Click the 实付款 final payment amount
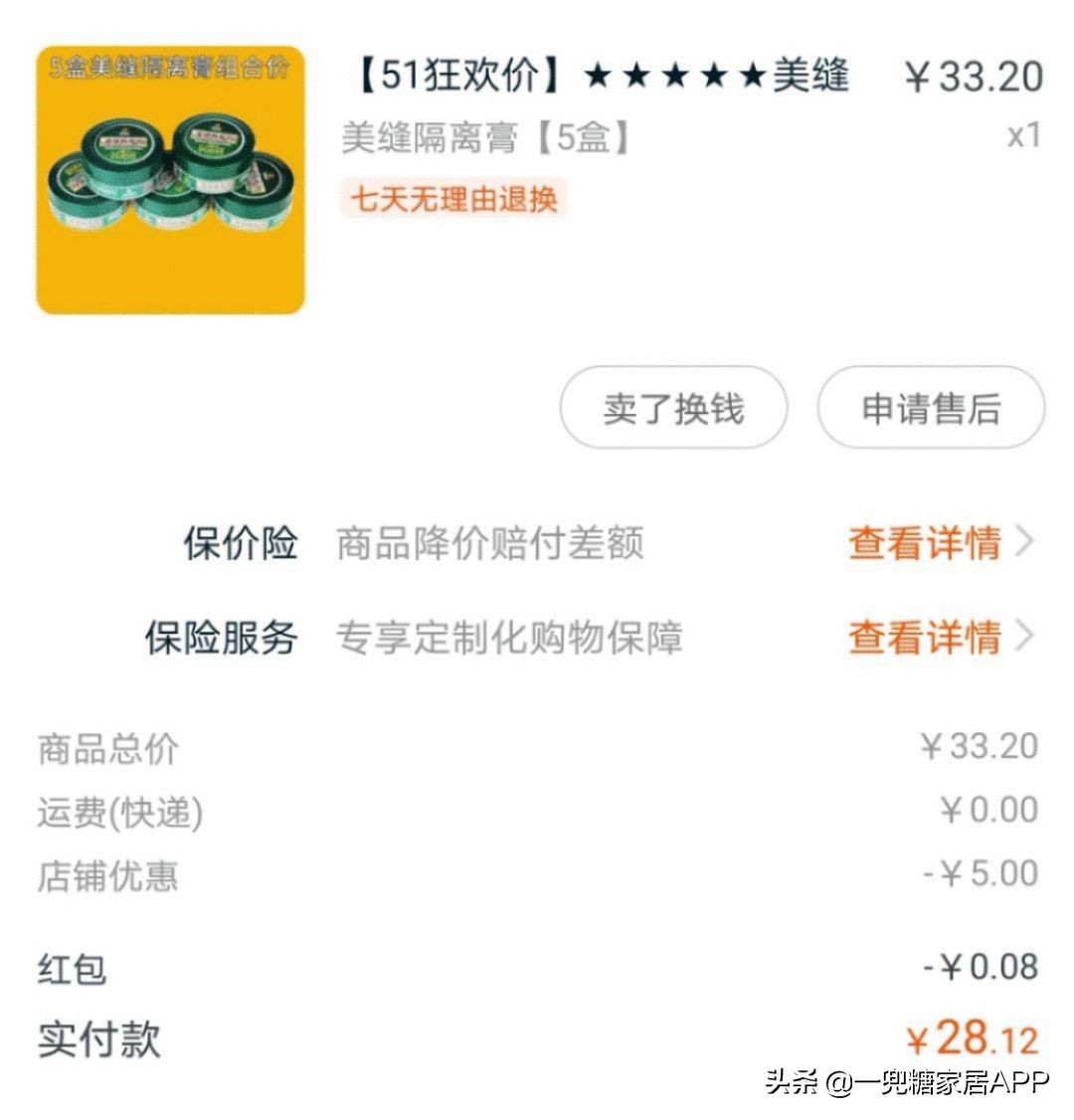Screen dimensions: 1074x1120 point(982,1043)
